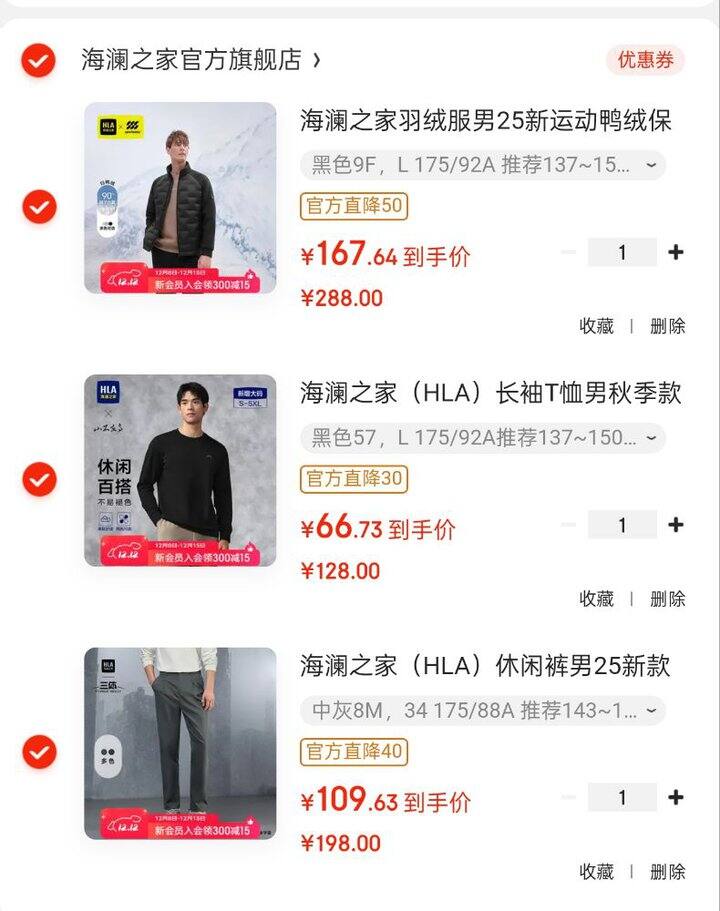Viewport: 720px width, 911px height.
Task: Tap 收藏 to favorite the 羽绒服
Action: click(597, 326)
